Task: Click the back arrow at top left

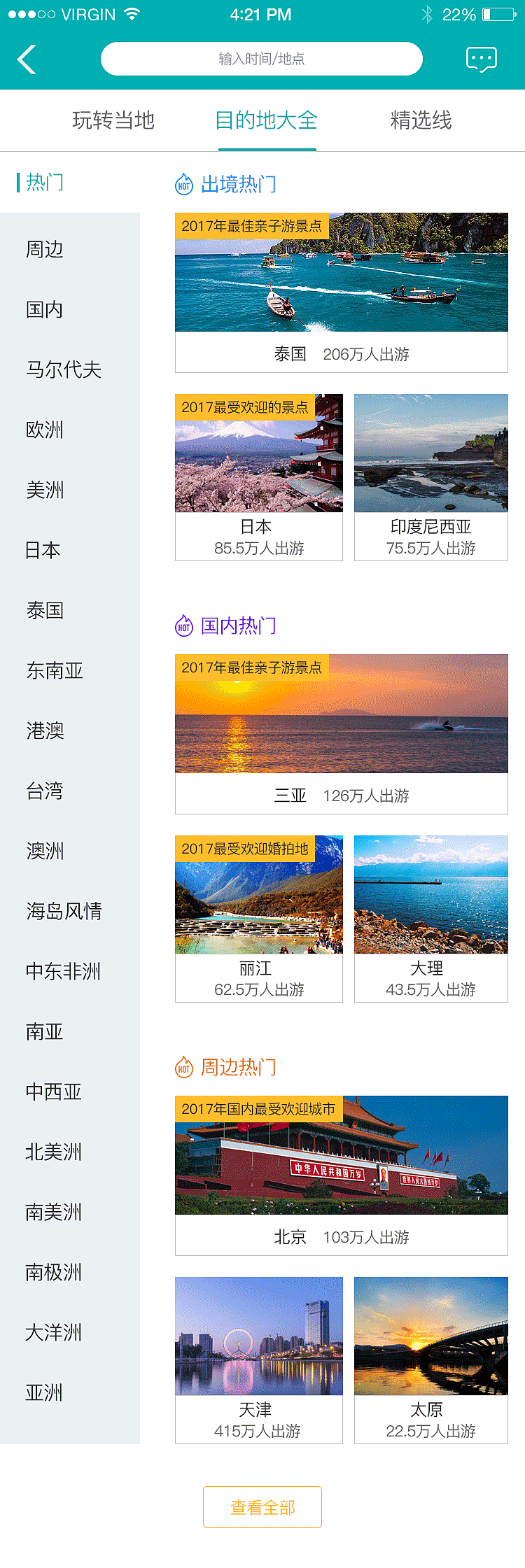Action: 26,59
